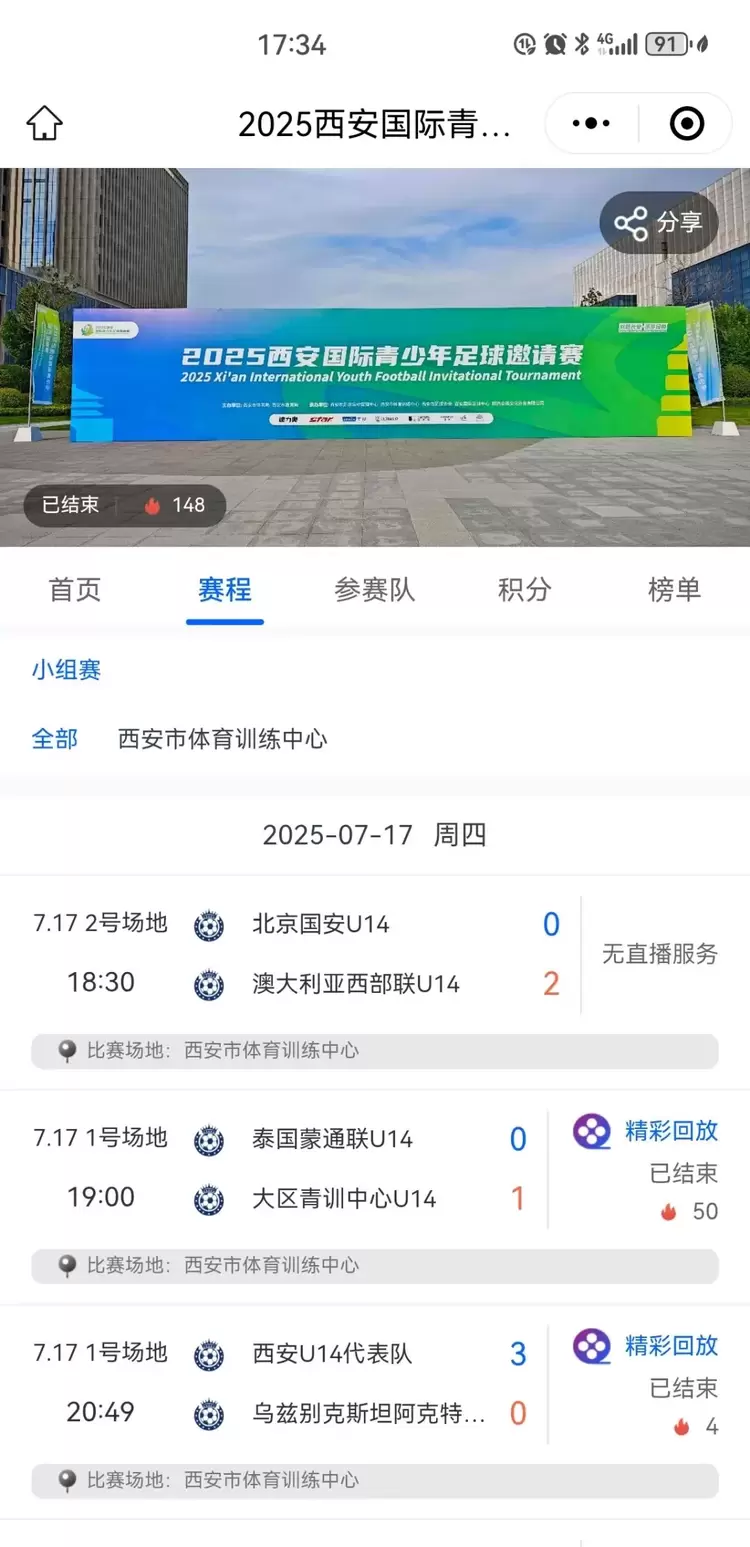
Task: Tap the 乌兹别克斯坦阿克特 team crest
Action: (209, 1413)
